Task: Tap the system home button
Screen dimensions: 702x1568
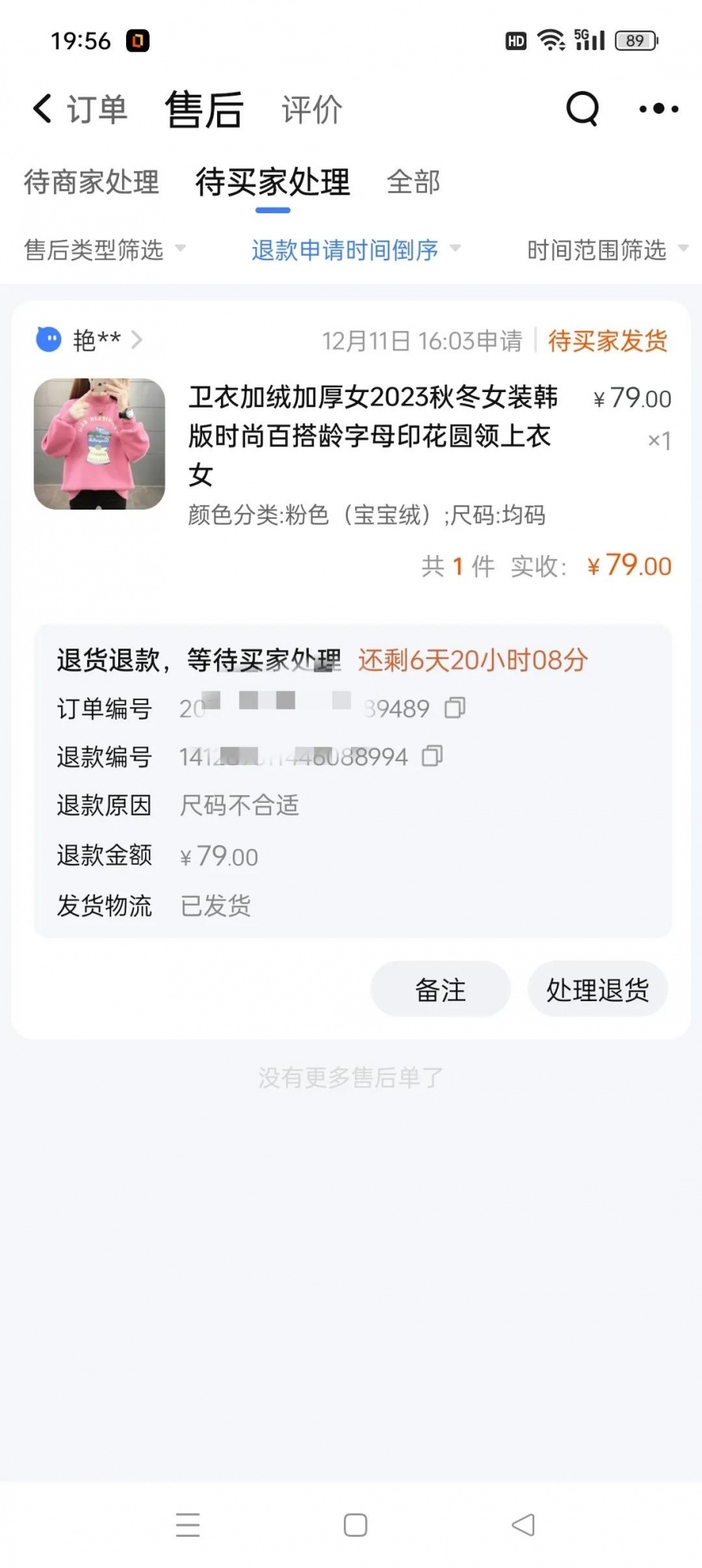Action: [x=355, y=1525]
